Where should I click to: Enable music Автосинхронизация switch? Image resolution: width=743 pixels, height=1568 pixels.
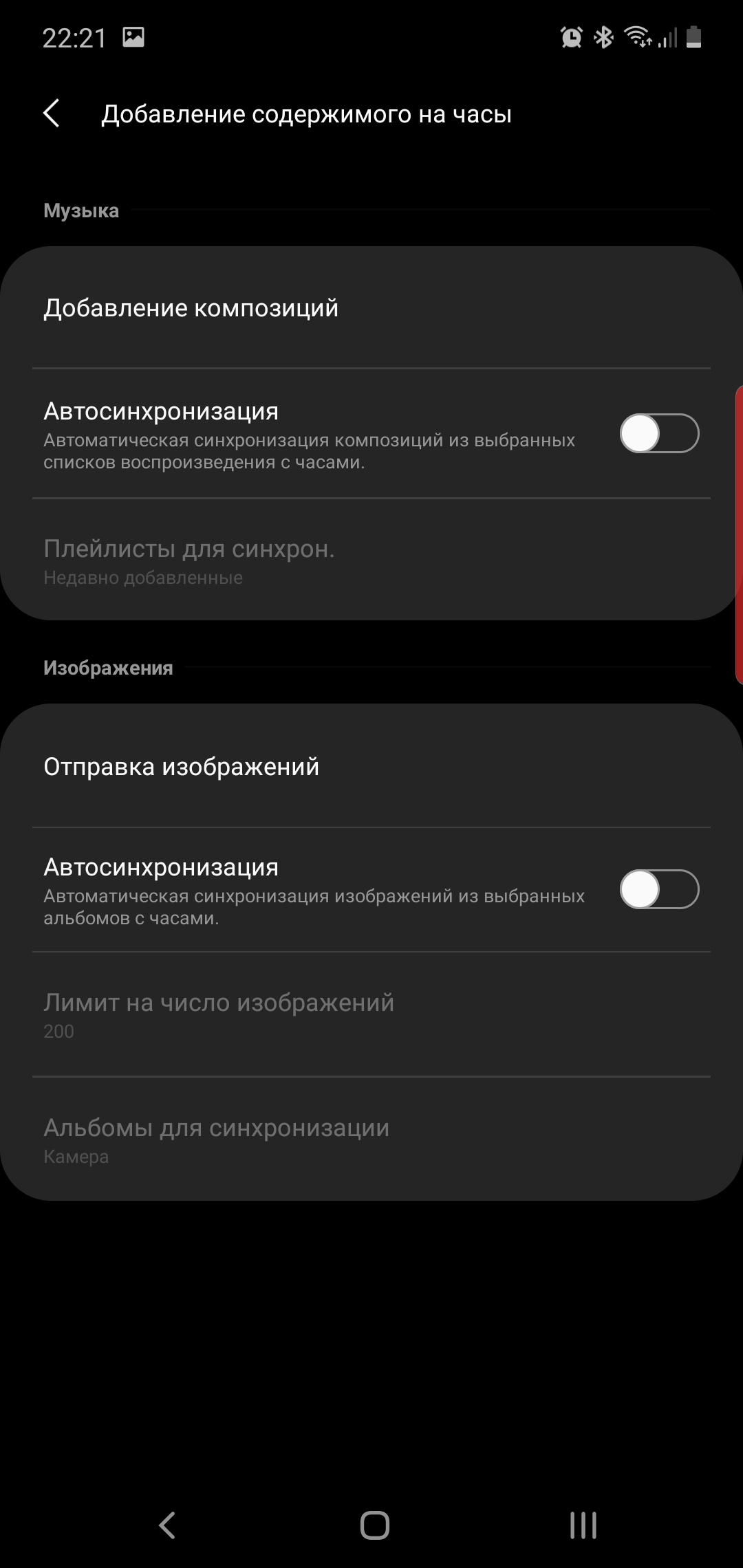point(658,433)
